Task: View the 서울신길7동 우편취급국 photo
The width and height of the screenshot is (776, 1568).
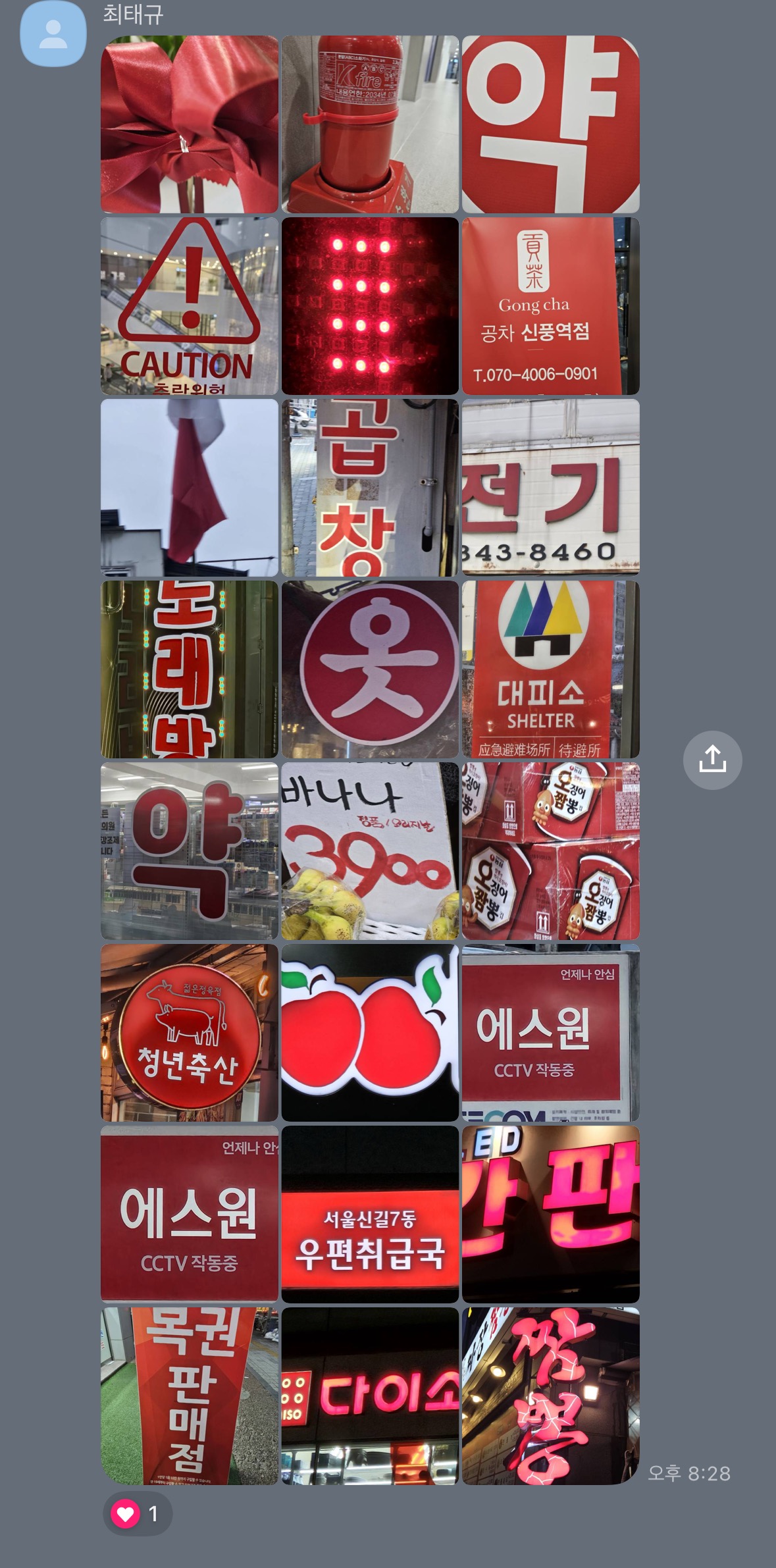Action: click(x=370, y=1215)
